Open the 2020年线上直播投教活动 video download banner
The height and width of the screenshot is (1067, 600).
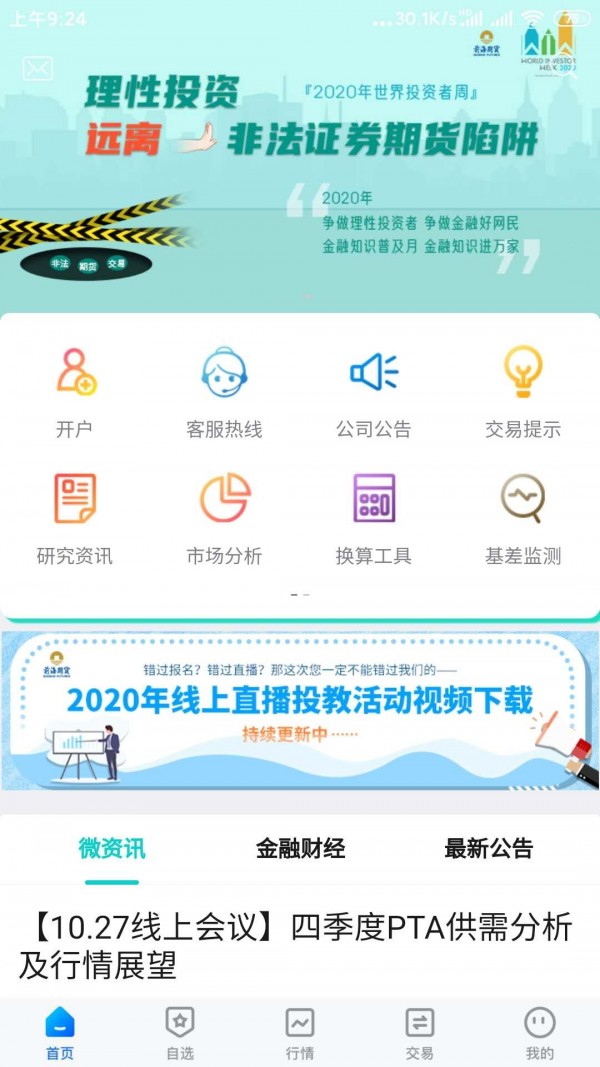(x=300, y=710)
